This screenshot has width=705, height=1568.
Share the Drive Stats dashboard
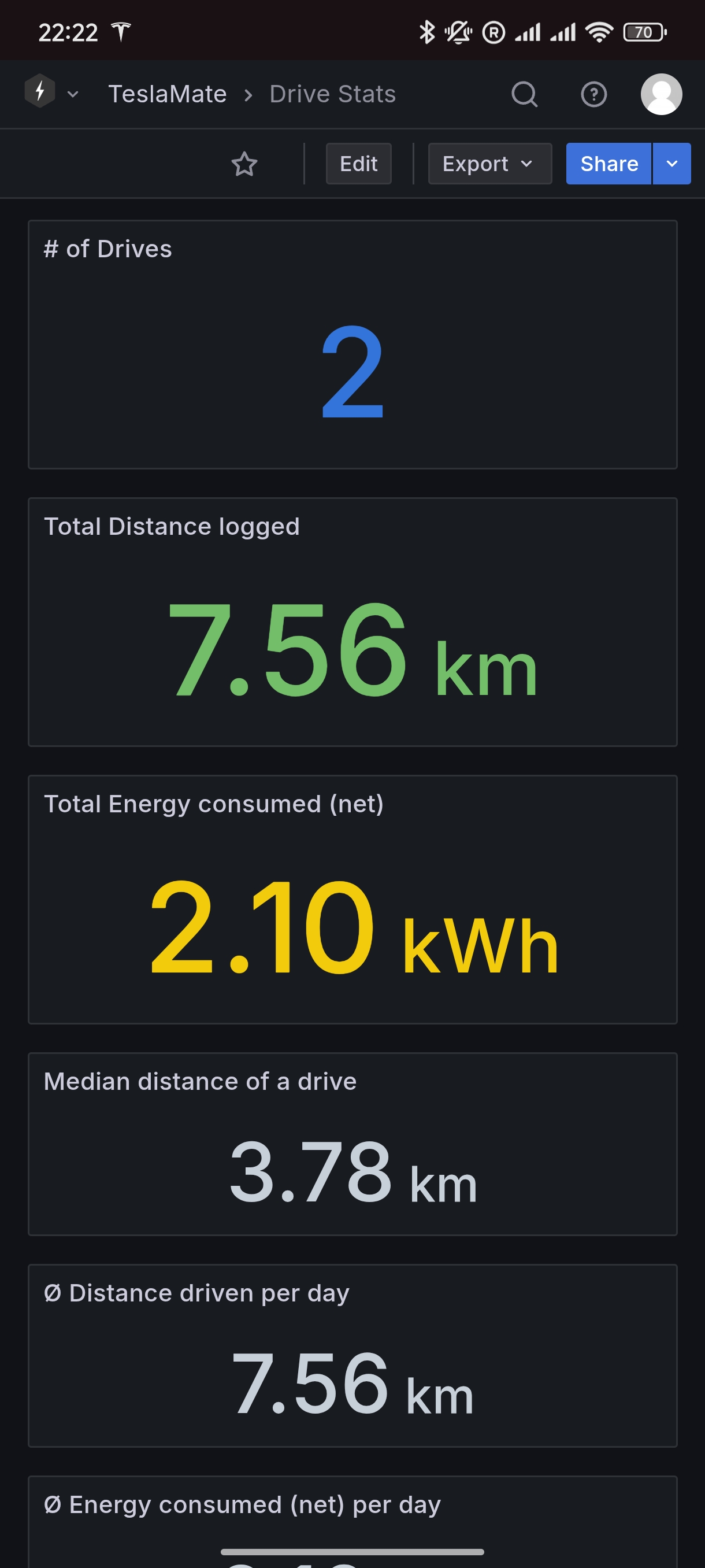(608, 164)
